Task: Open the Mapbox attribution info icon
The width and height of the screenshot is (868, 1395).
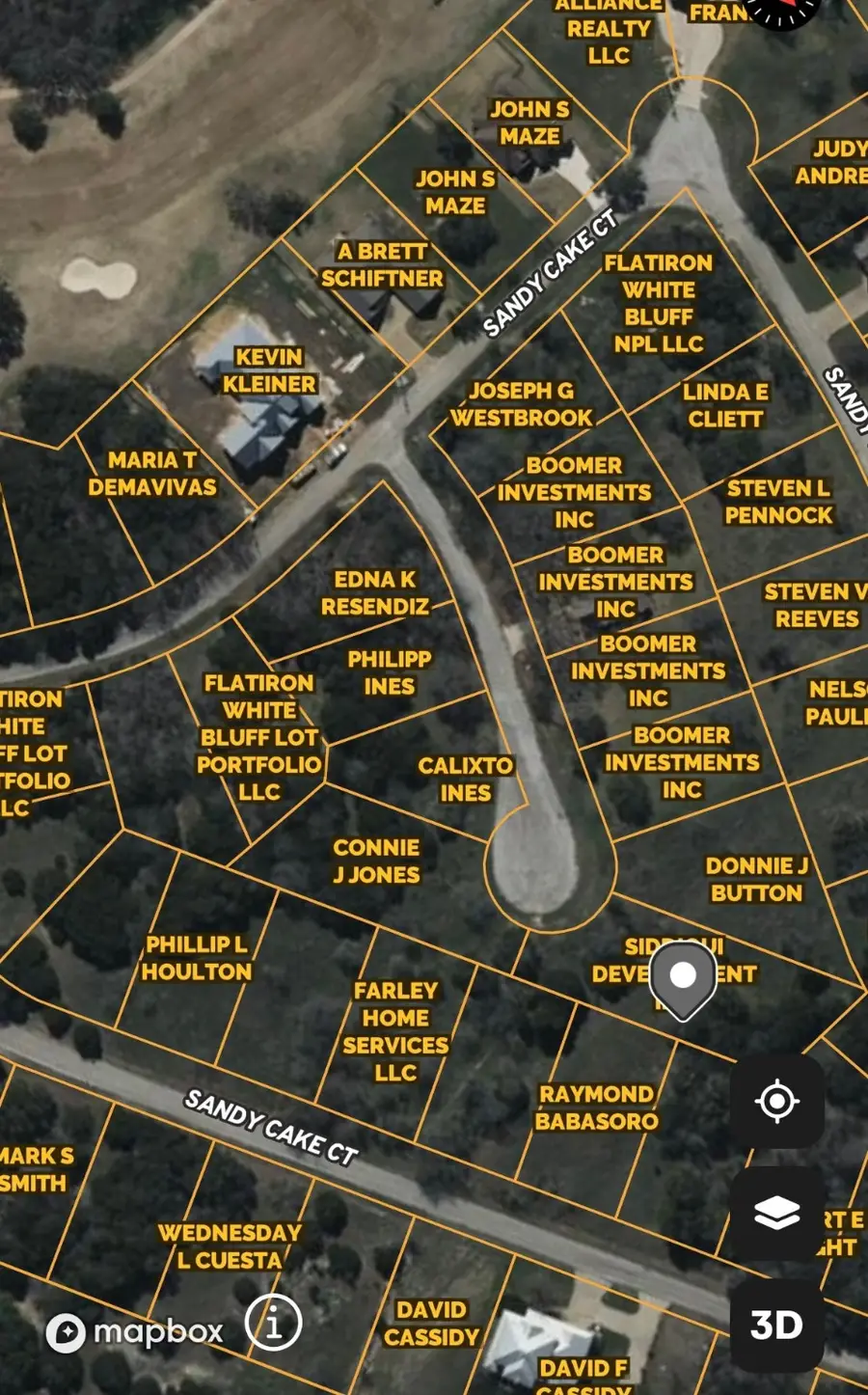Action: tap(273, 1323)
